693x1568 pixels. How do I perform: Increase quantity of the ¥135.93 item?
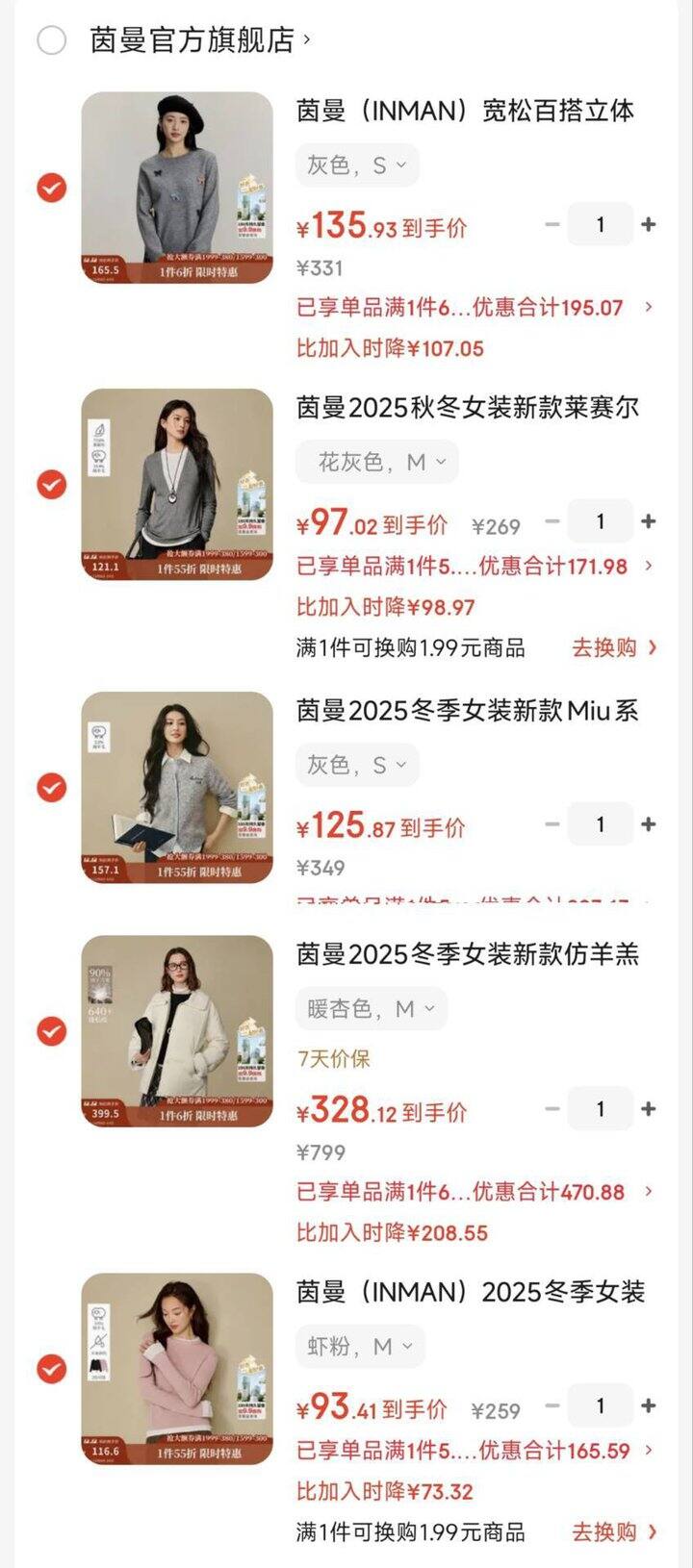(649, 224)
